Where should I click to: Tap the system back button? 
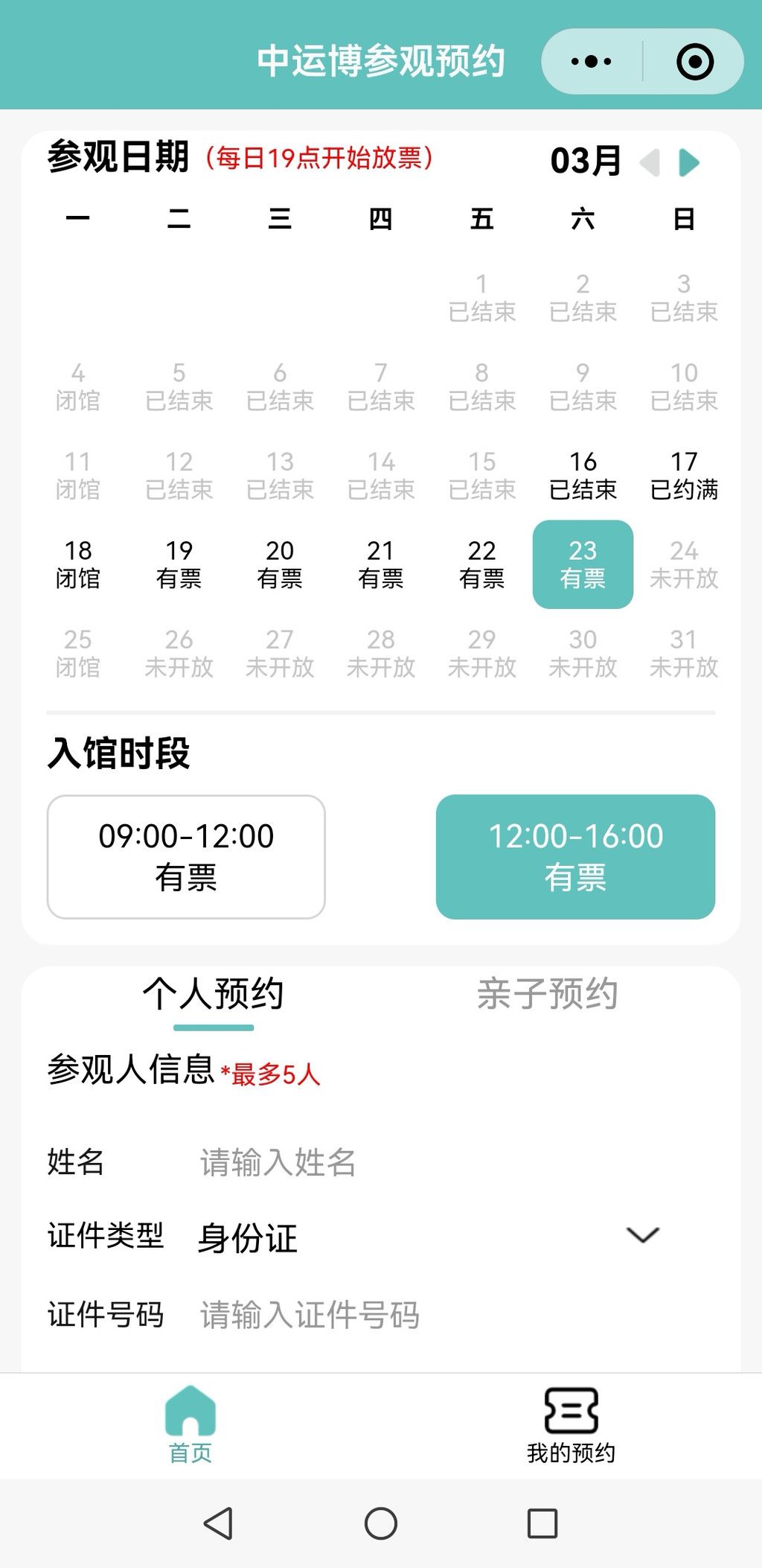pyautogui.click(x=219, y=1523)
